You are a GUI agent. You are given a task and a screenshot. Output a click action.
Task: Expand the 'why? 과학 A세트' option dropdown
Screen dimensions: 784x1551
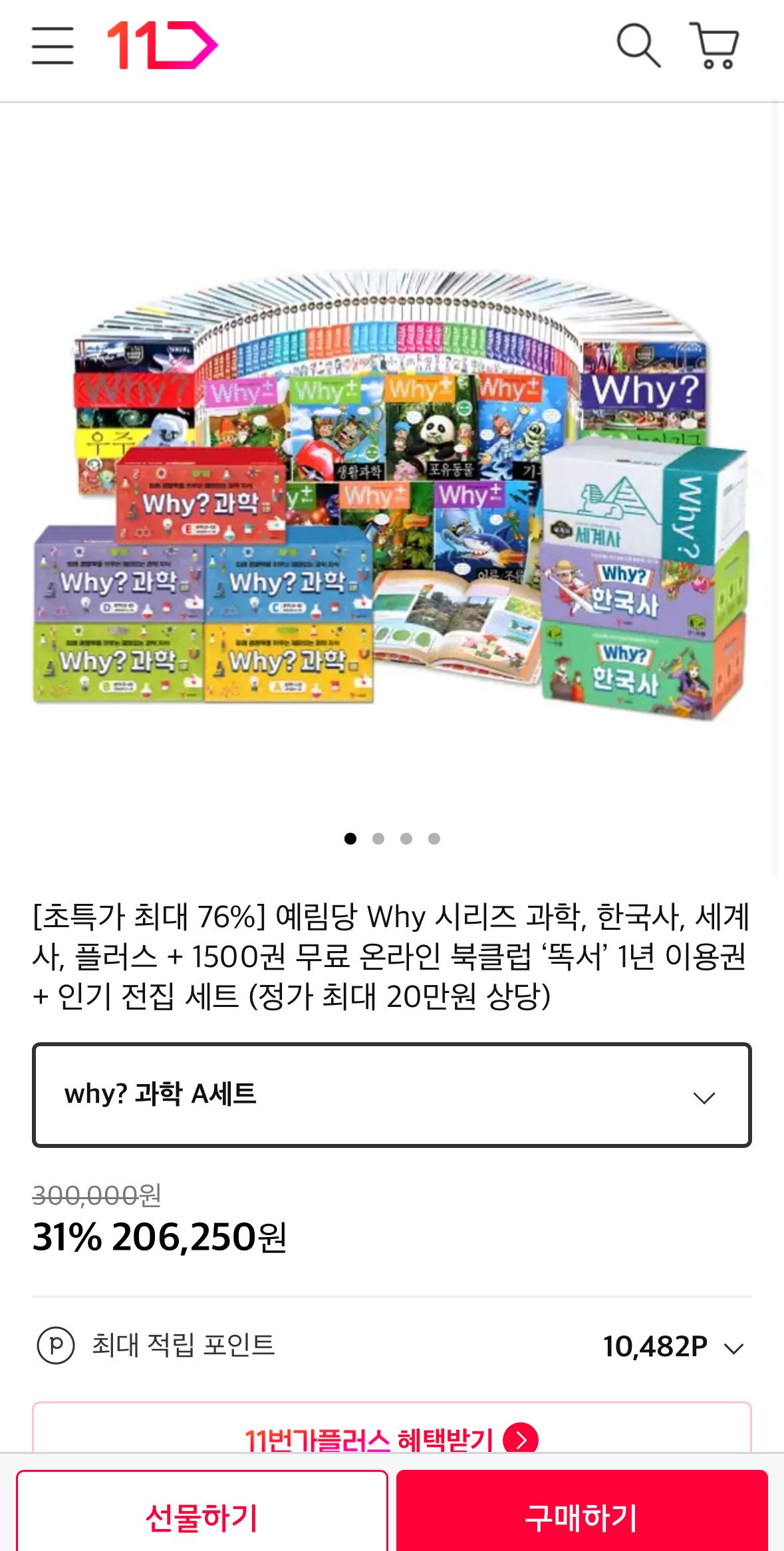click(391, 1095)
